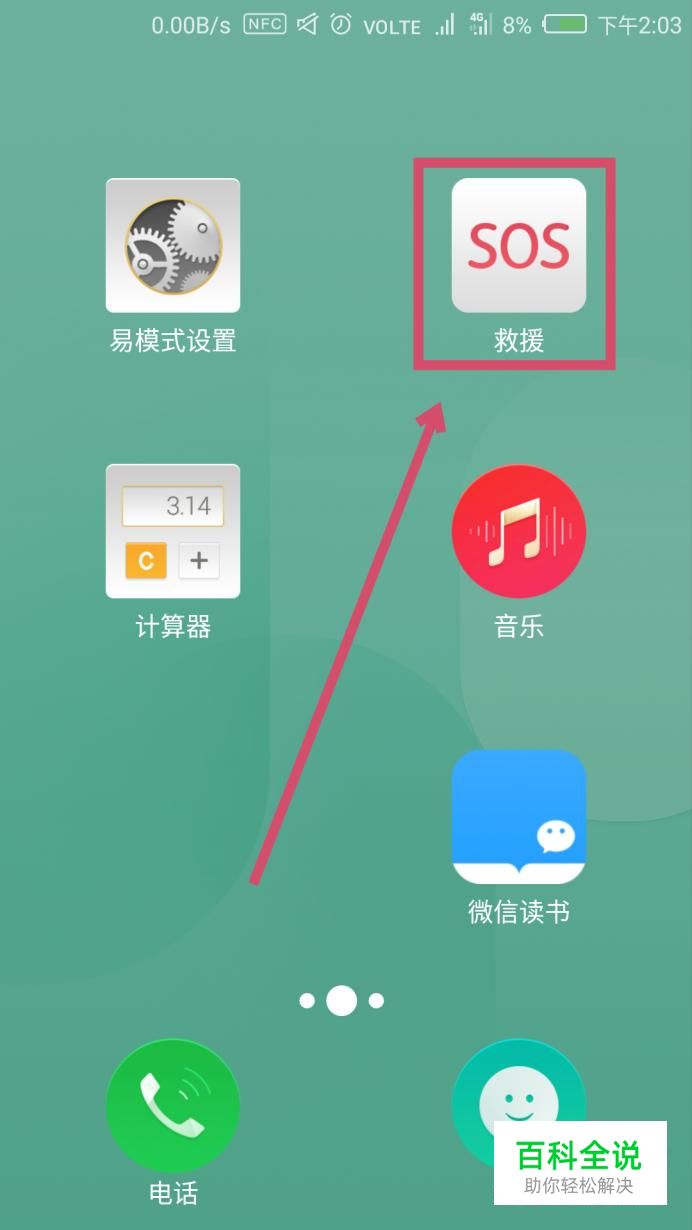
Task: Open the 电话 phone dialer
Action: click(x=173, y=1104)
